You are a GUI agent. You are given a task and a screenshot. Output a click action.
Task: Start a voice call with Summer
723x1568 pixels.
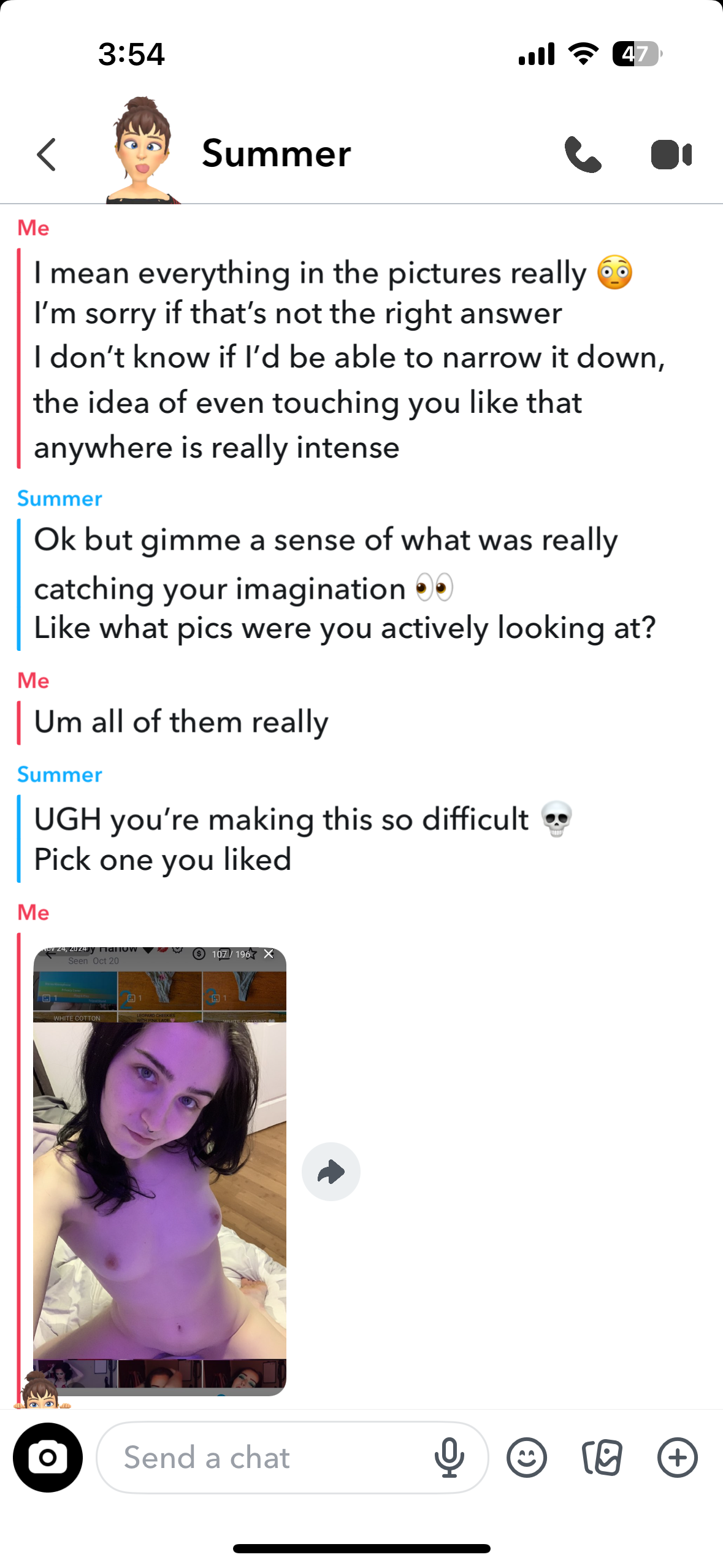[x=583, y=154]
